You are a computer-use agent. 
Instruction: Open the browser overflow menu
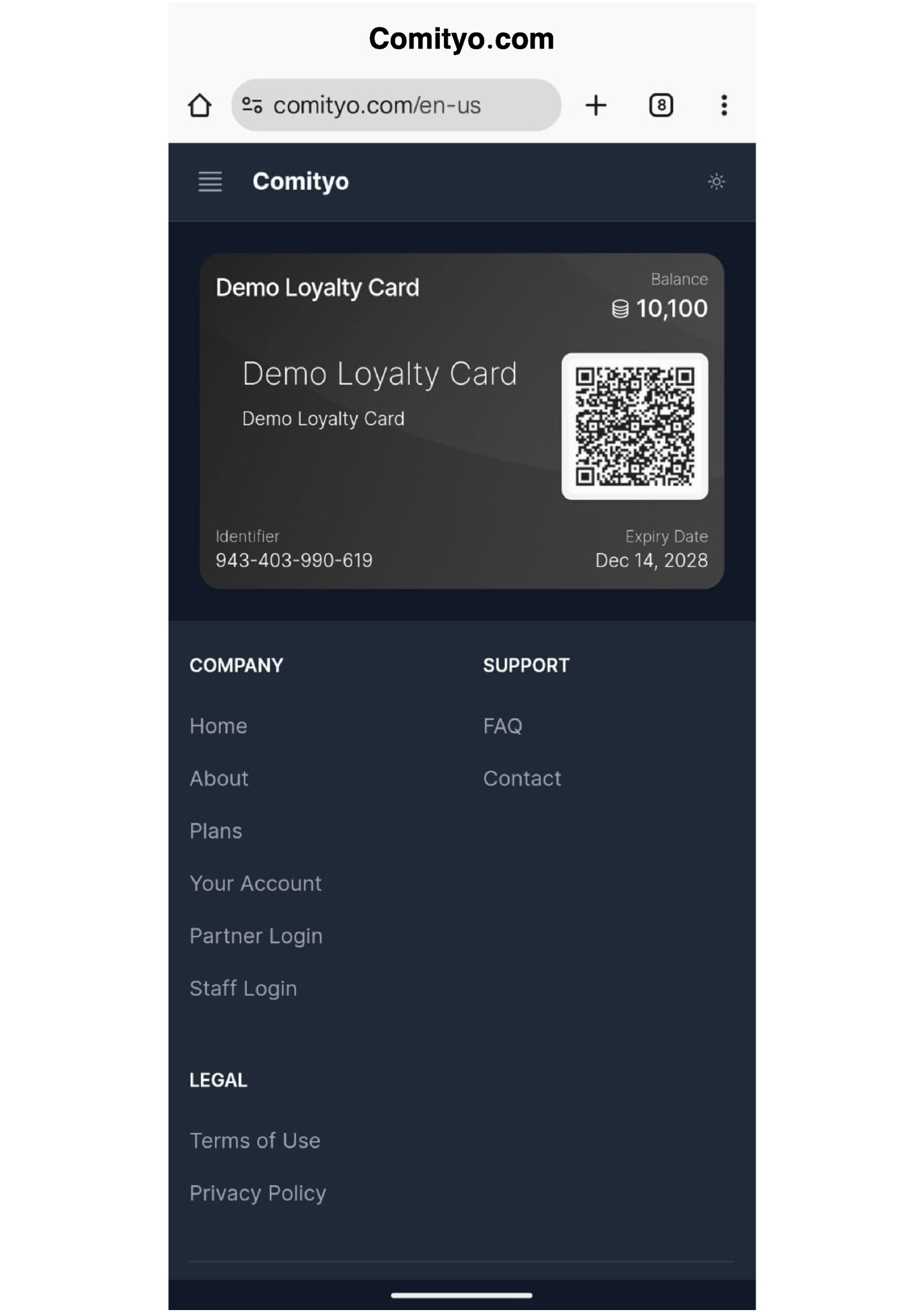723,105
